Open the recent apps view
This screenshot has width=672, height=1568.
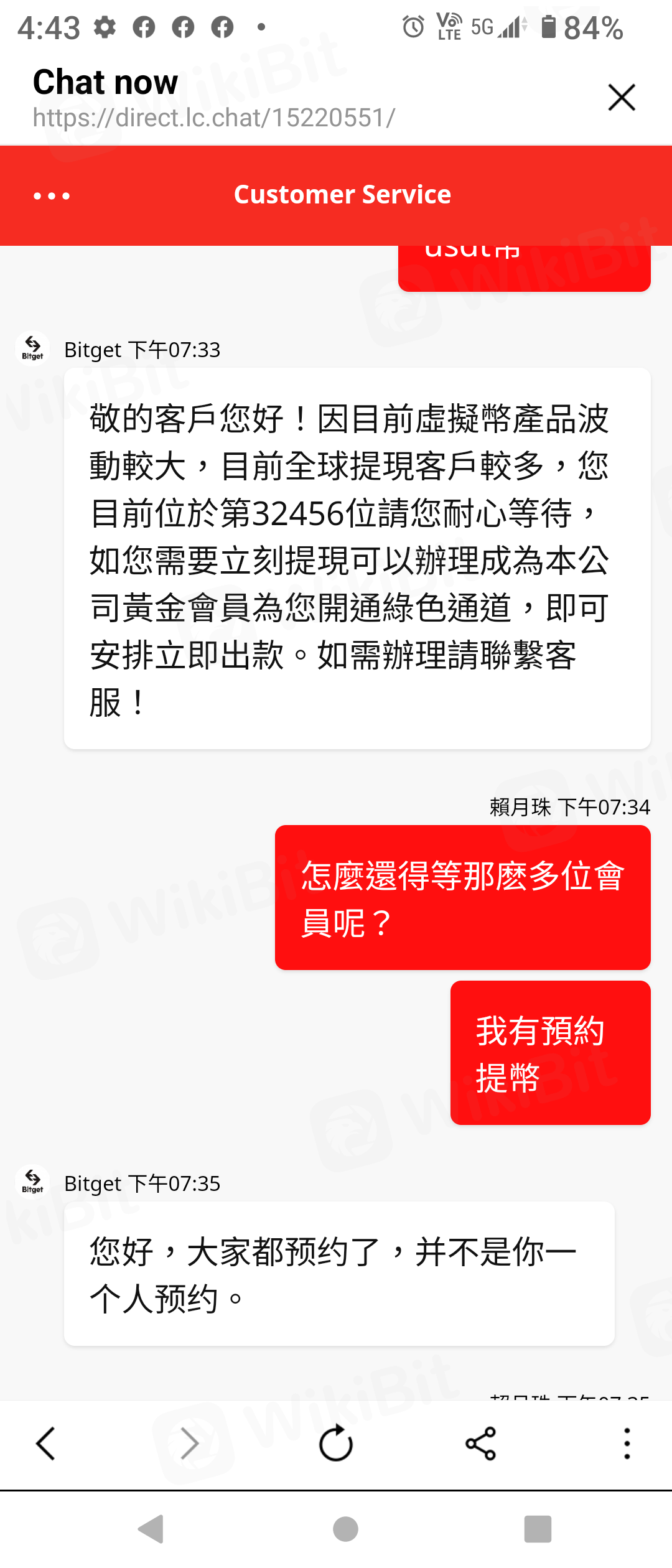pyautogui.click(x=538, y=1529)
